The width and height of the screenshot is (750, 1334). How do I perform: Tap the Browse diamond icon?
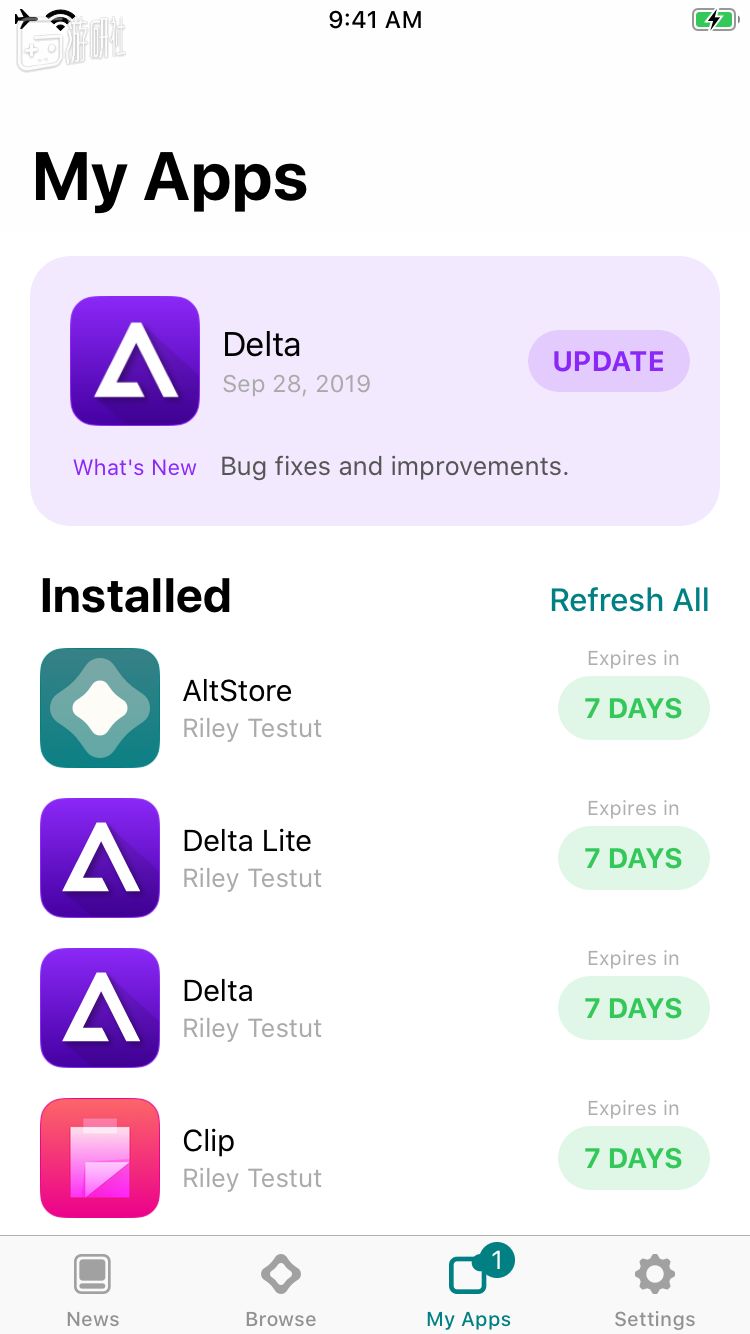(280, 1271)
